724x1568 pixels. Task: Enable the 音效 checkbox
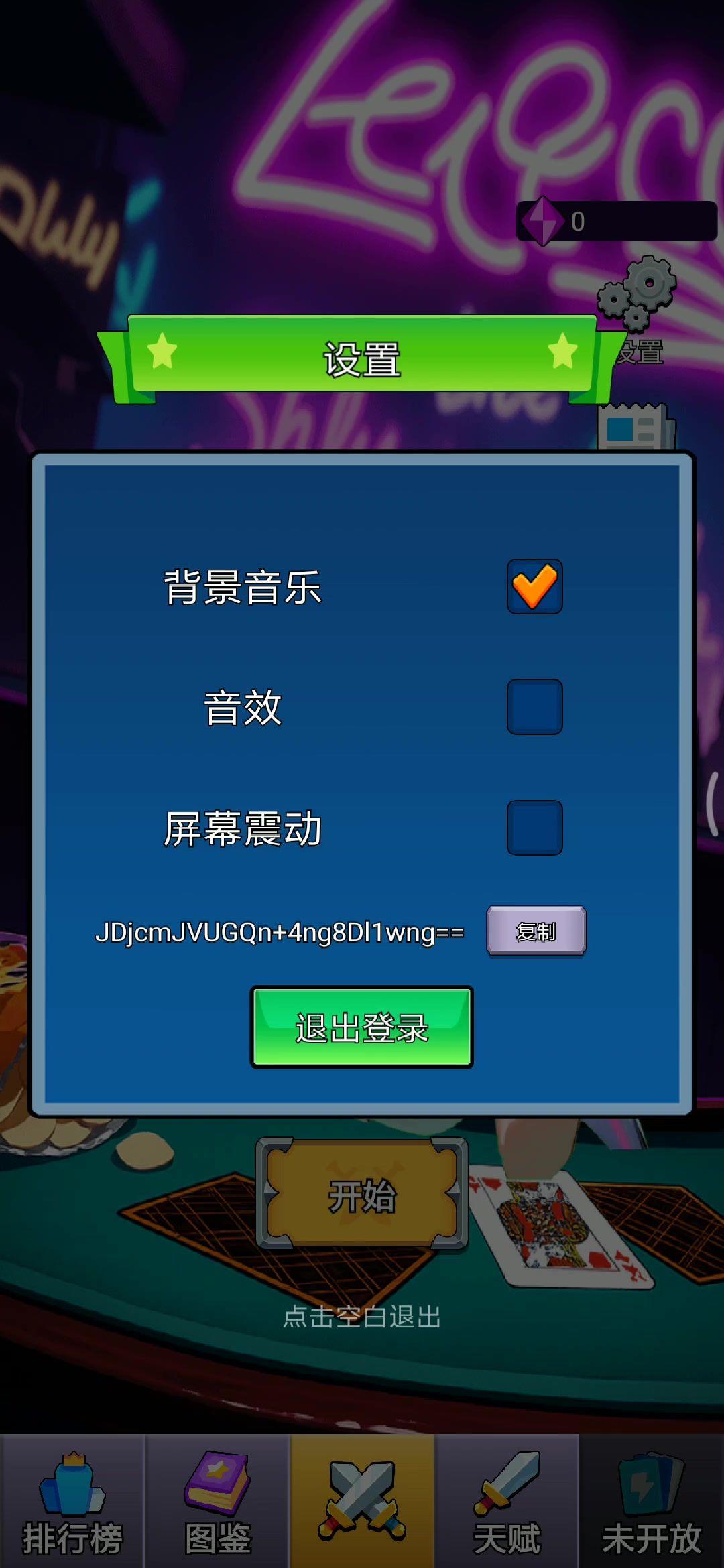click(x=534, y=707)
